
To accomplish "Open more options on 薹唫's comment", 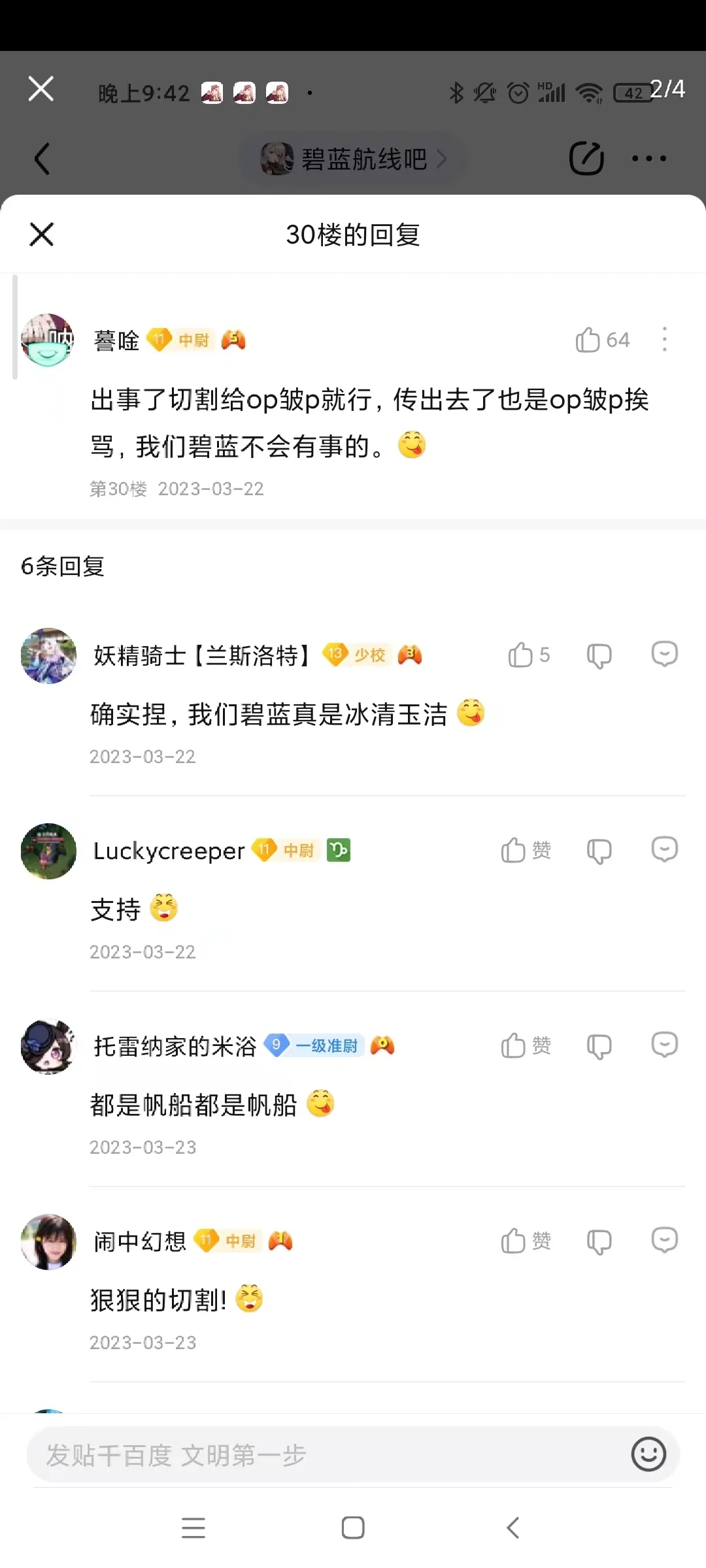I will click(664, 340).
